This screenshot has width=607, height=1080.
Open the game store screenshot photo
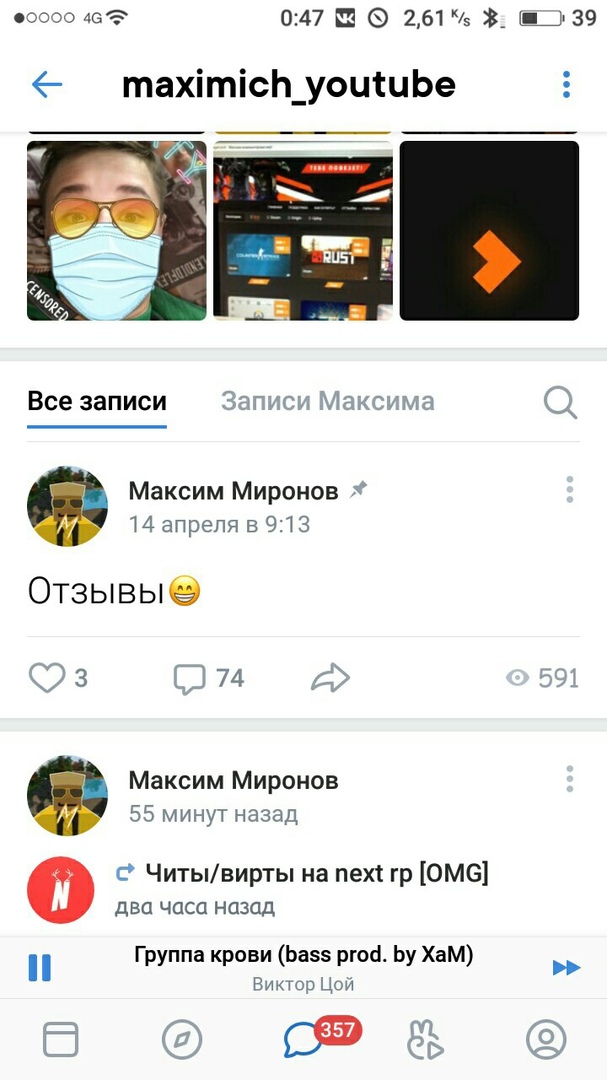click(303, 230)
